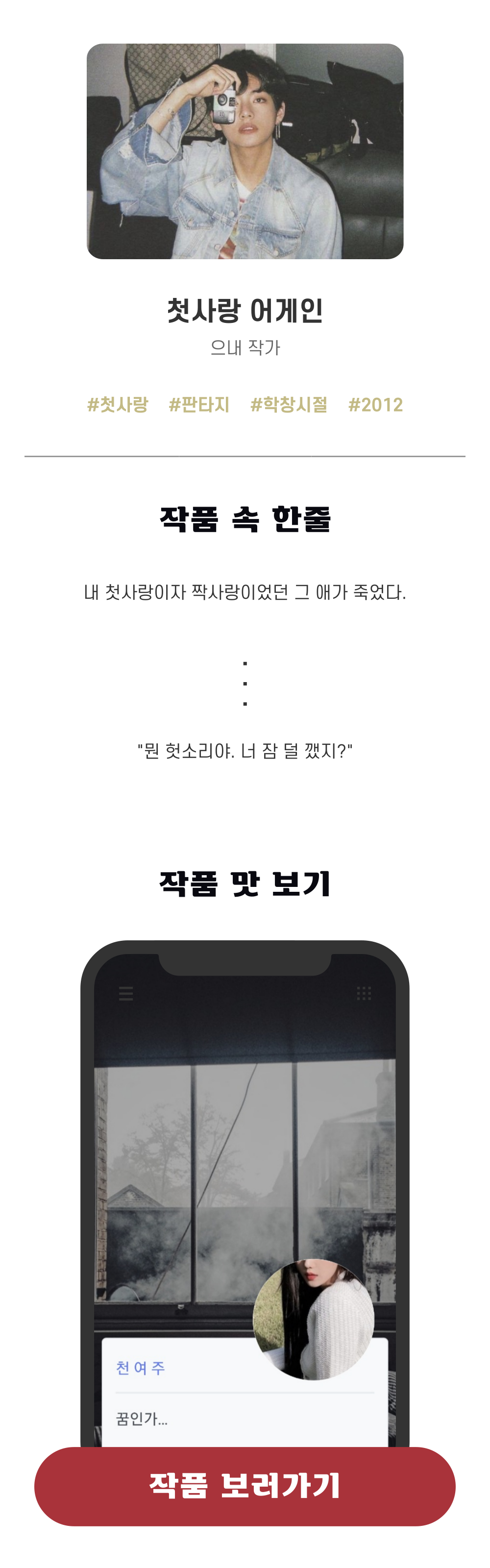
Task: Tap the 작품 보러가기 button
Action: tap(245, 1486)
